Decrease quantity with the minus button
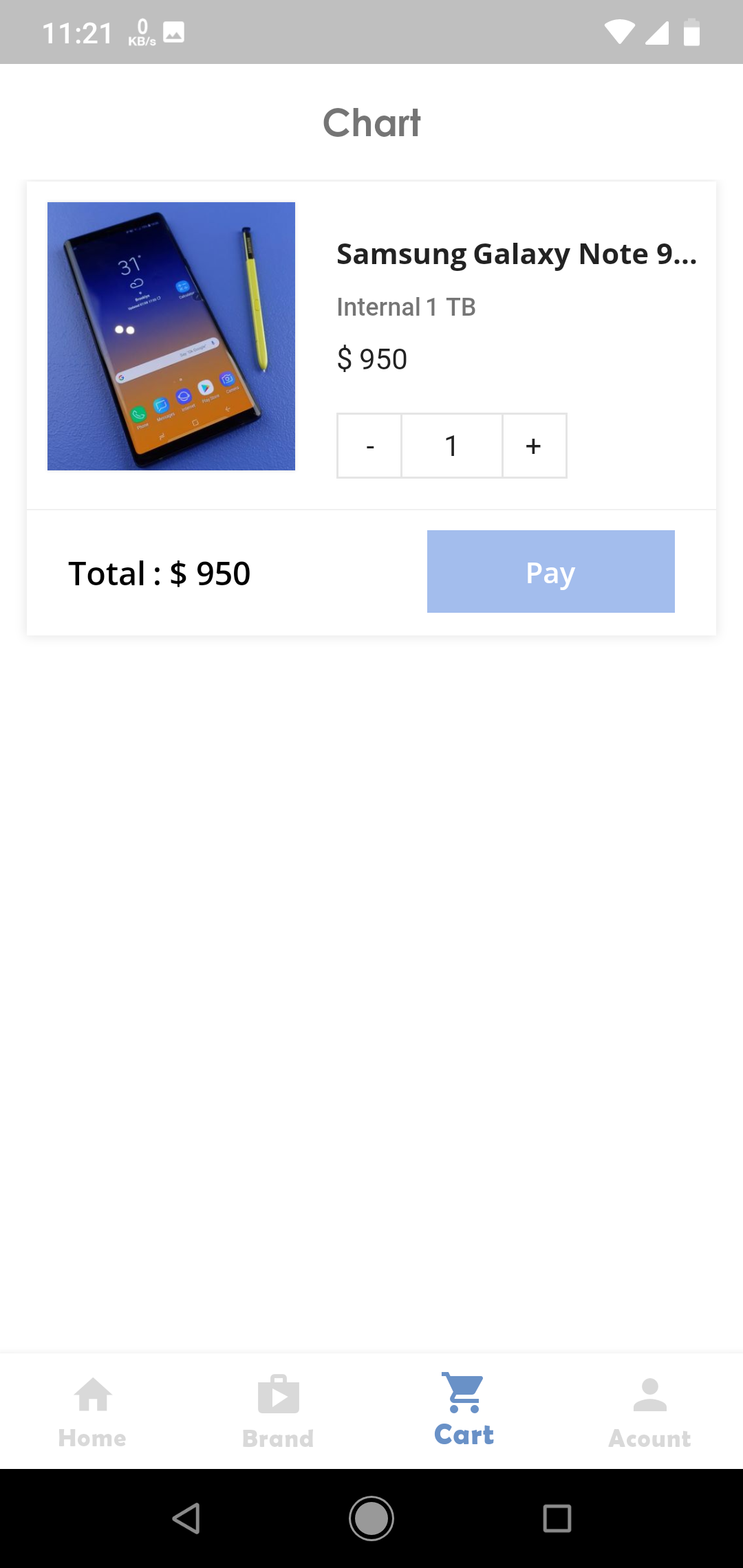This screenshot has height=1568, width=743. (369, 446)
